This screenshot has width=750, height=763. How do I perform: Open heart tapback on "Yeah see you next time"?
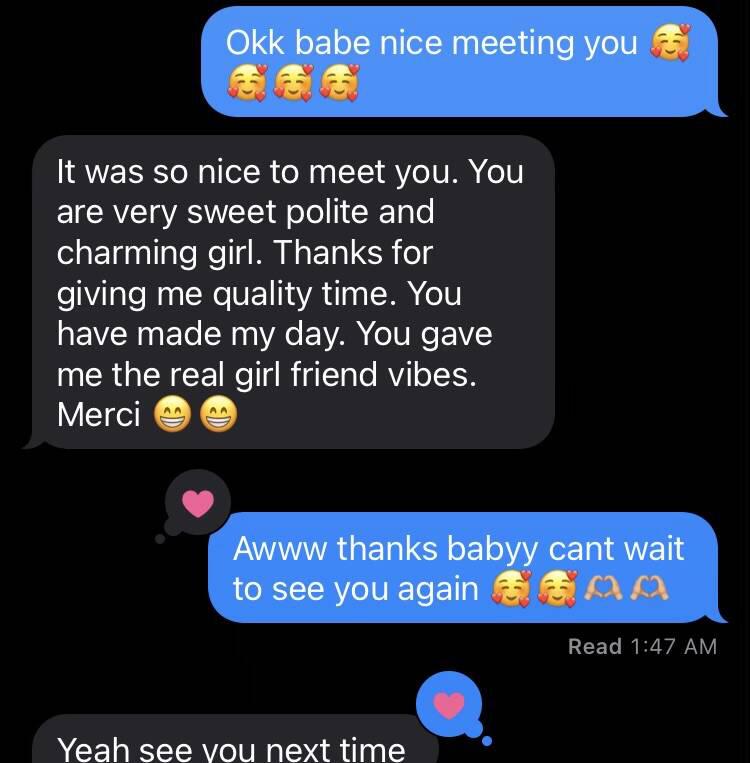pyautogui.click(x=450, y=706)
